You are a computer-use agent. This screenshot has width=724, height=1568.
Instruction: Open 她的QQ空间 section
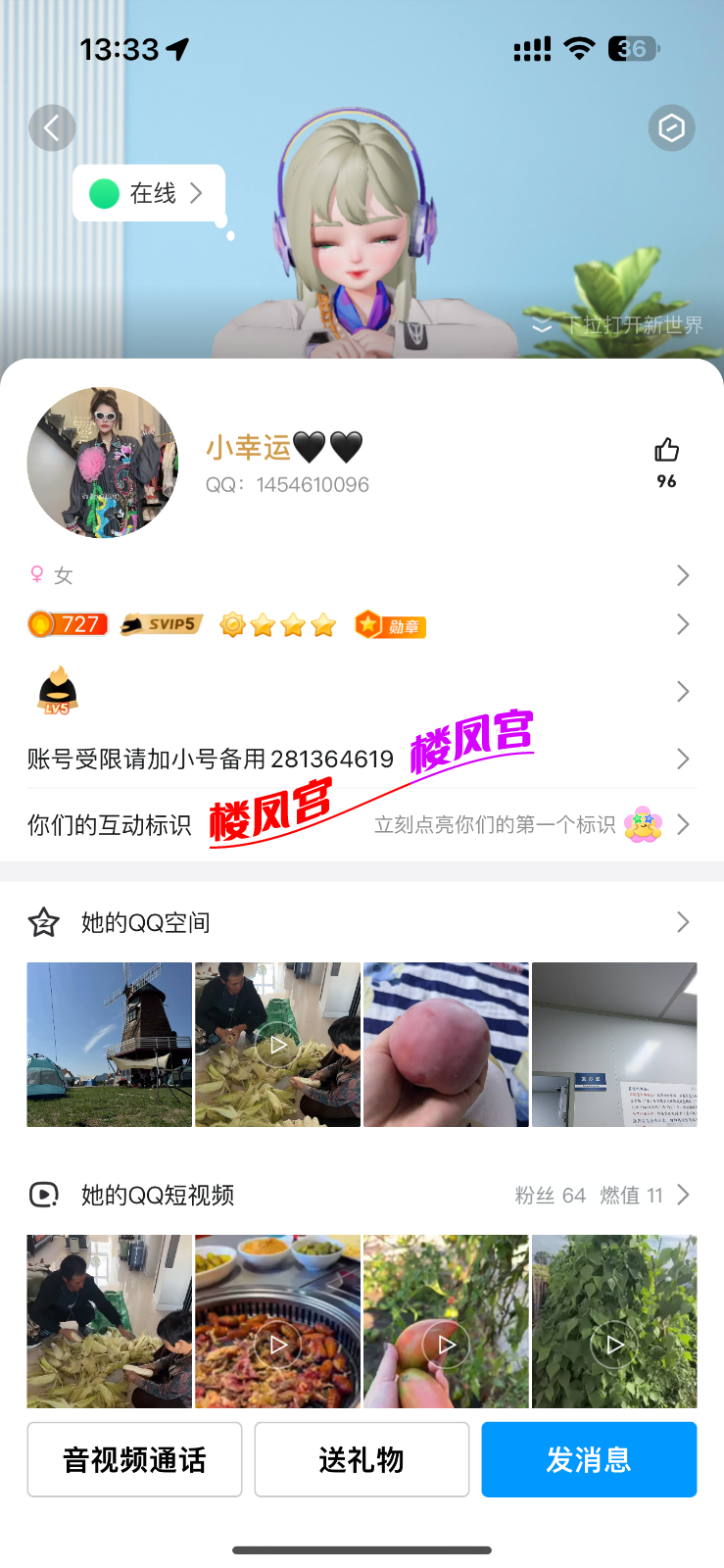coord(361,922)
